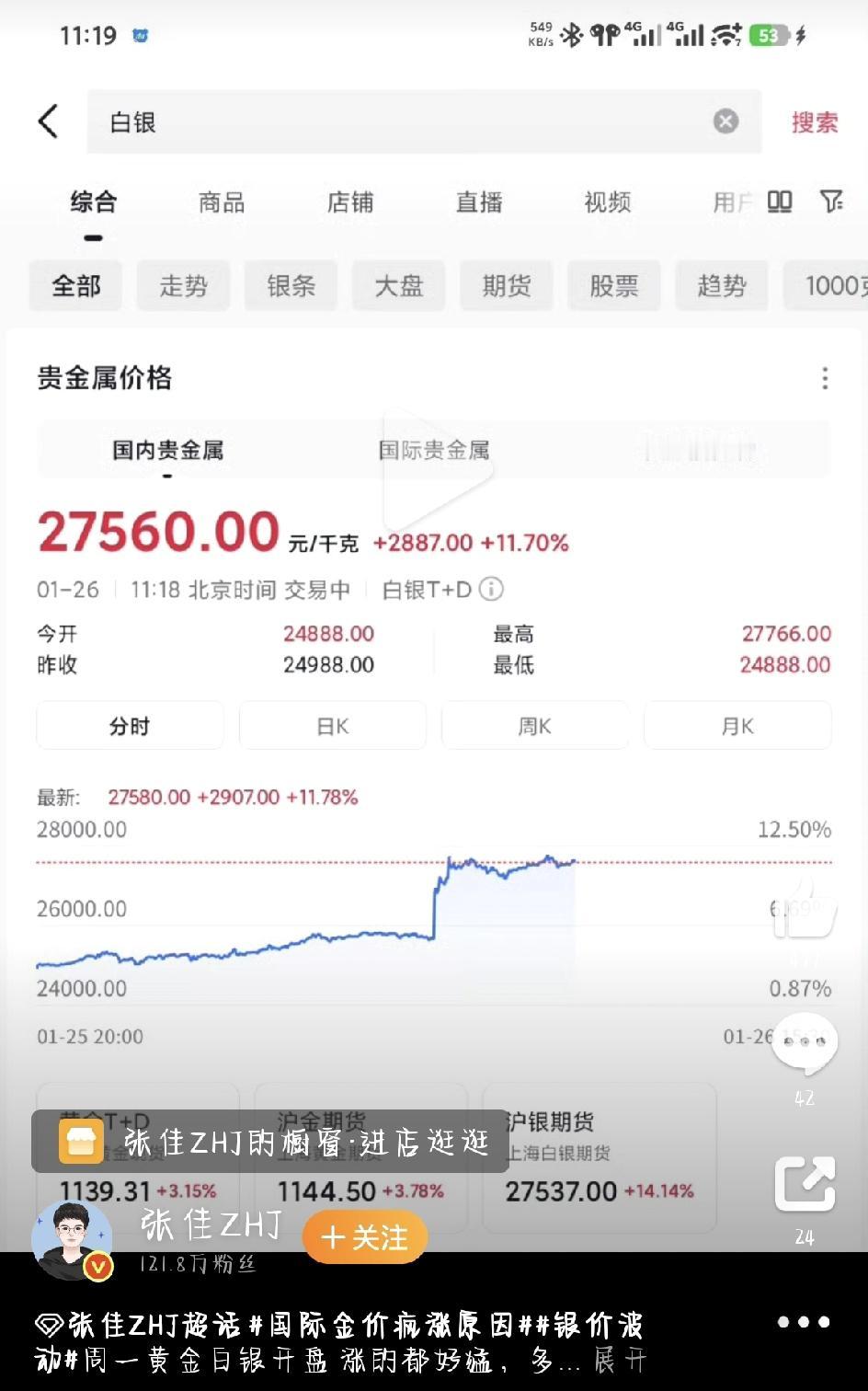
Task: Switch to 国际贵金属 prices
Action: 435,450
